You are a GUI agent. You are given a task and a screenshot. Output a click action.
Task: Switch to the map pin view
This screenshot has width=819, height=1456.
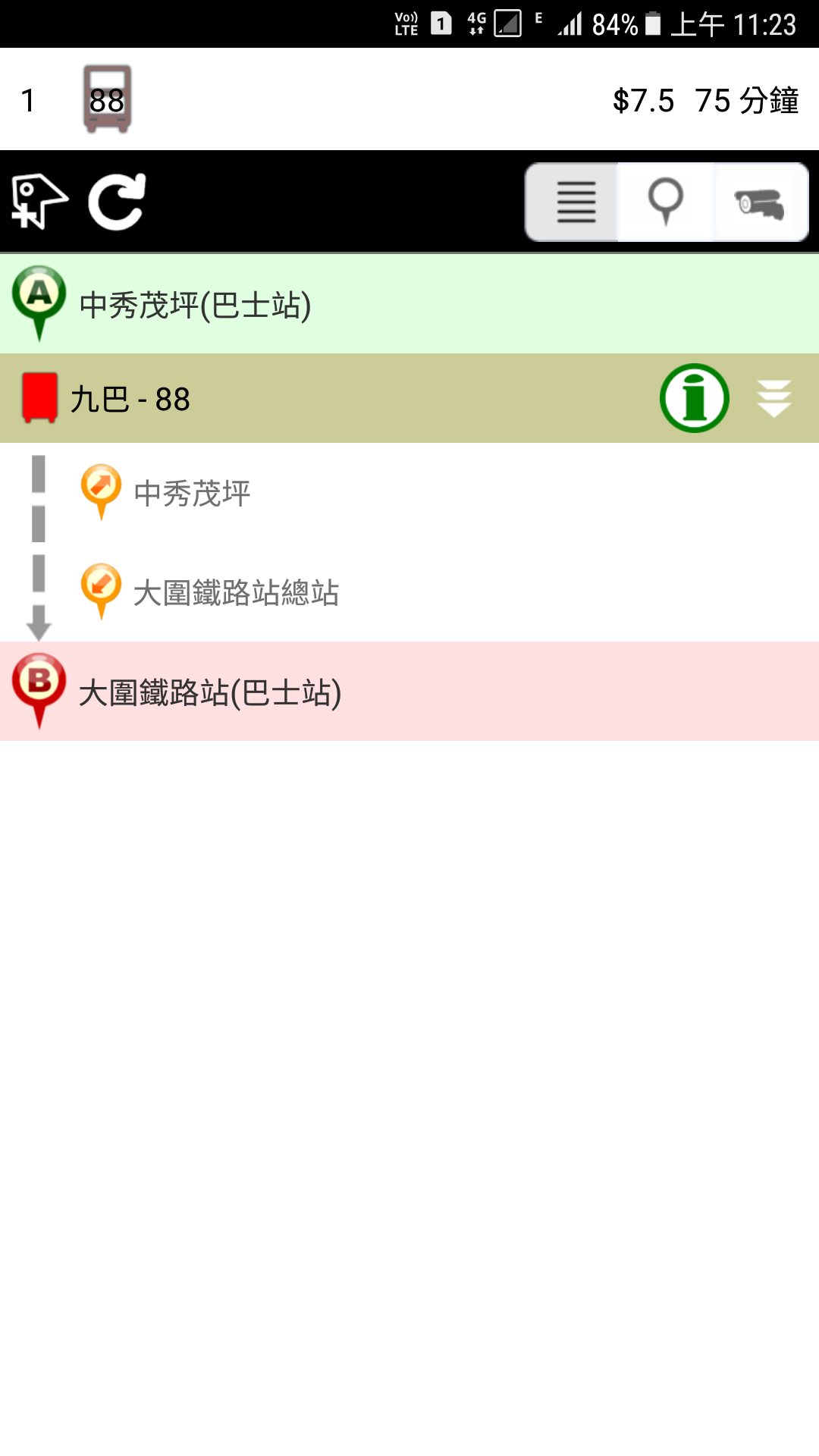click(x=666, y=202)
